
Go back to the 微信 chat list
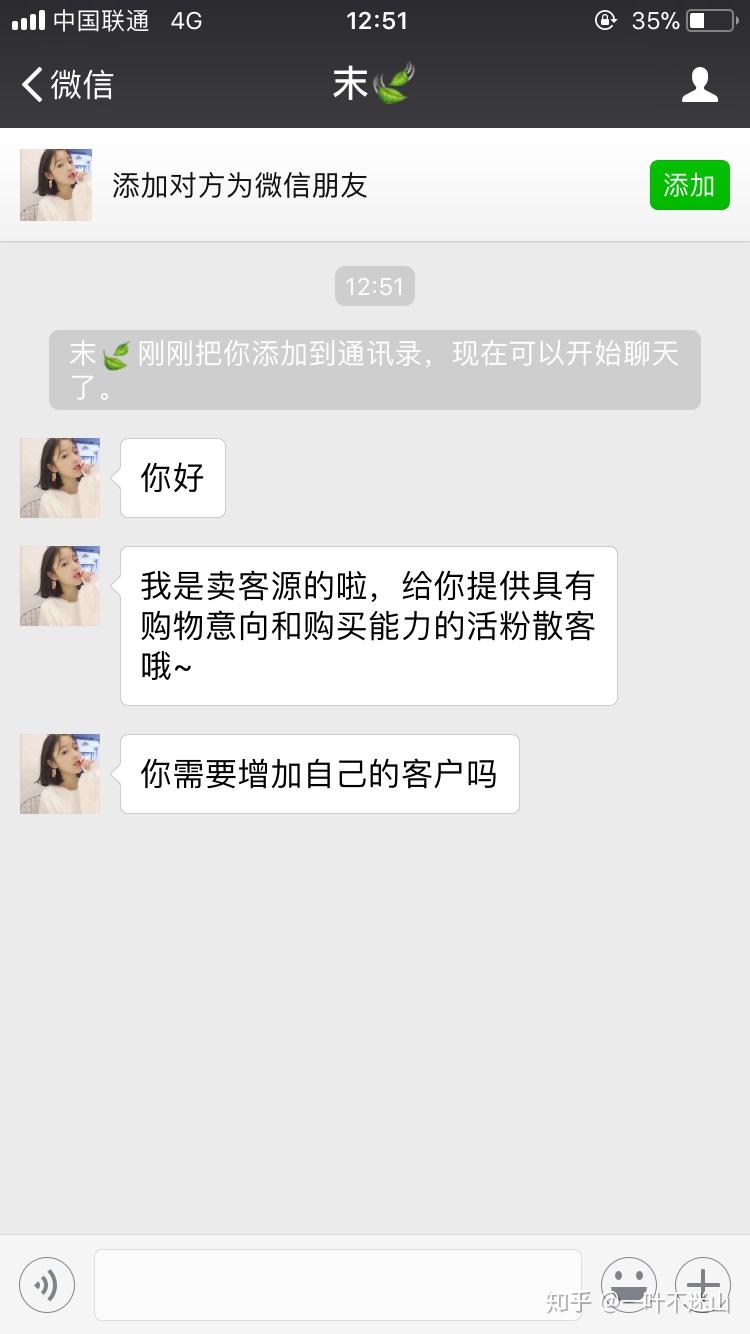67,85
